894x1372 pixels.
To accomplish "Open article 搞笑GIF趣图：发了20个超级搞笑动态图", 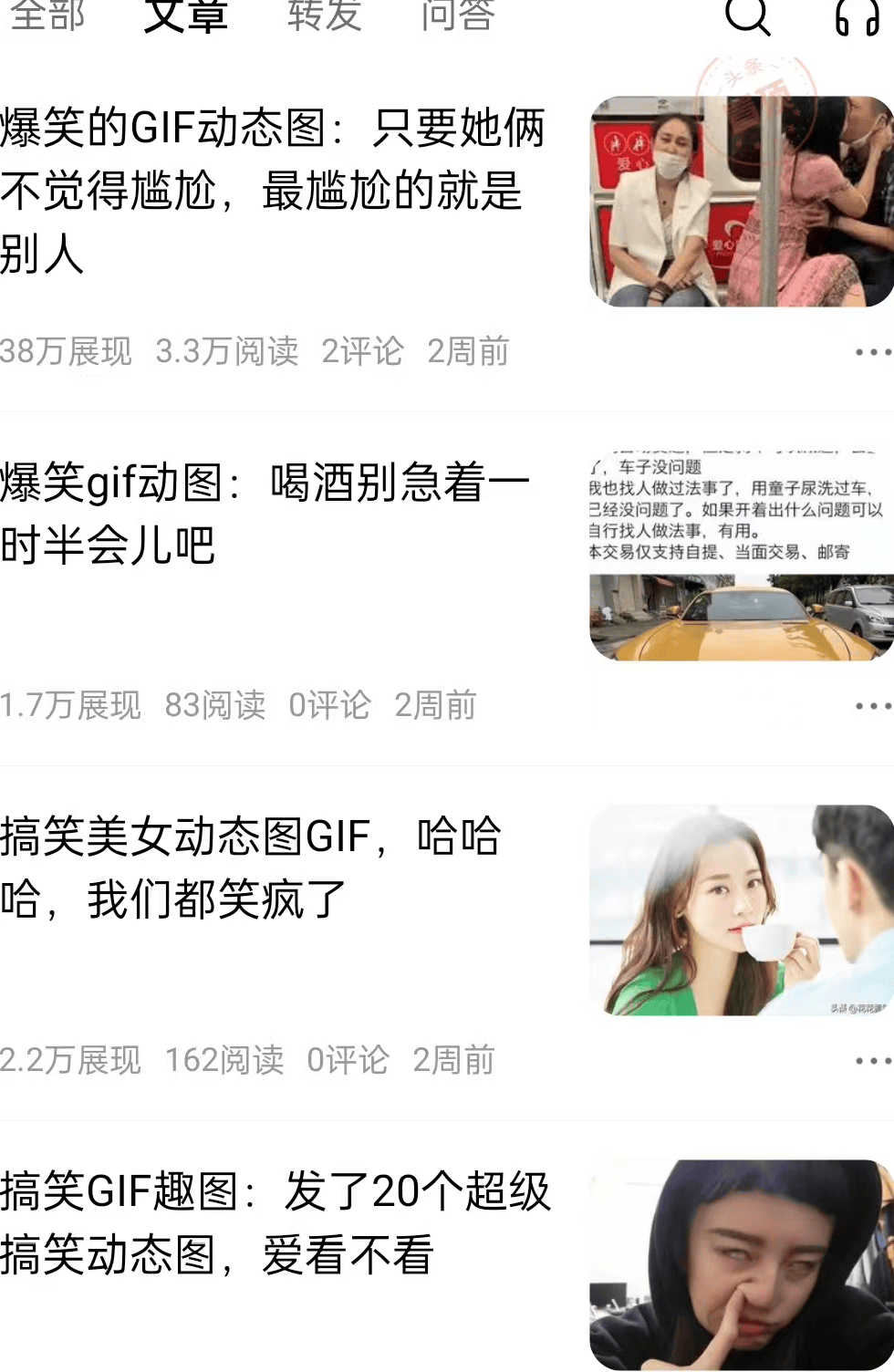I will tap(274, 1222).
